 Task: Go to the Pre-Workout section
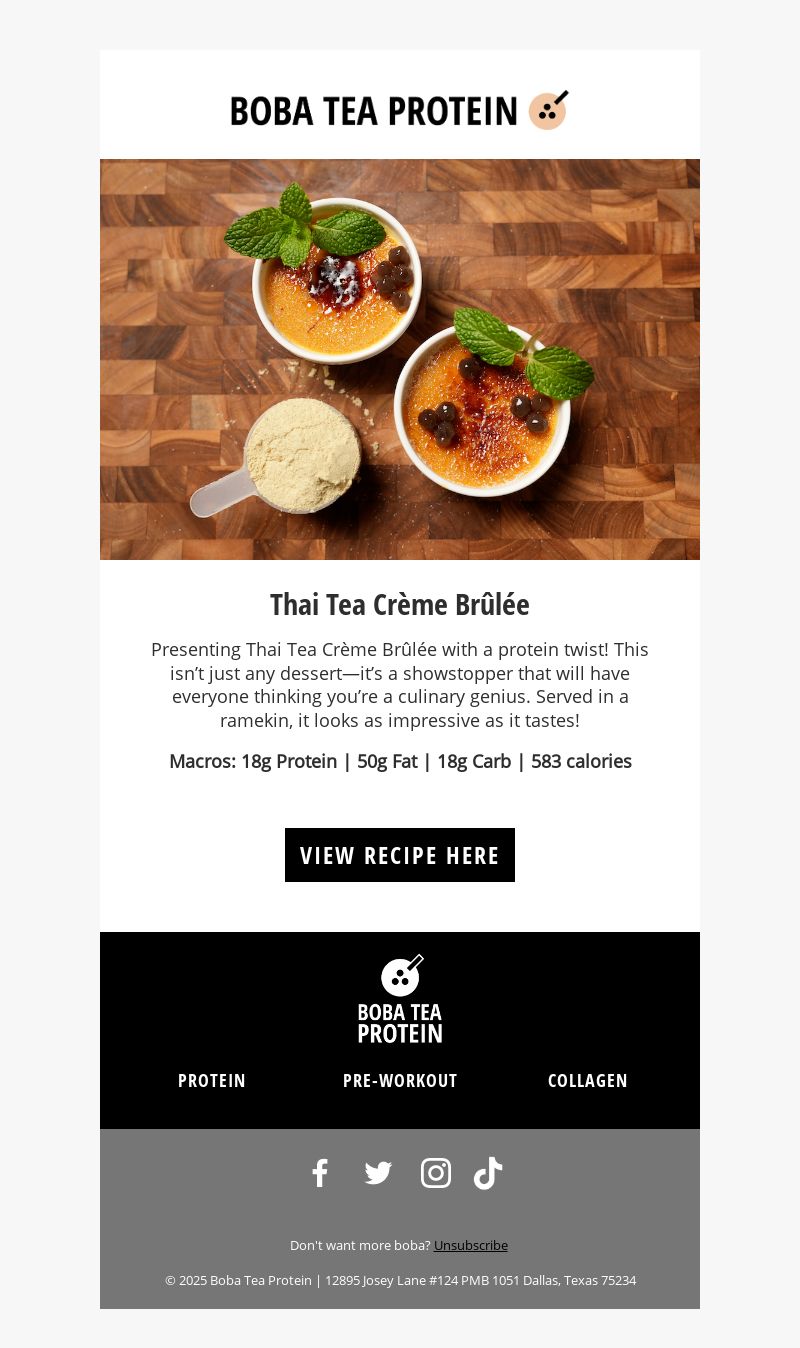[400, 1081]
